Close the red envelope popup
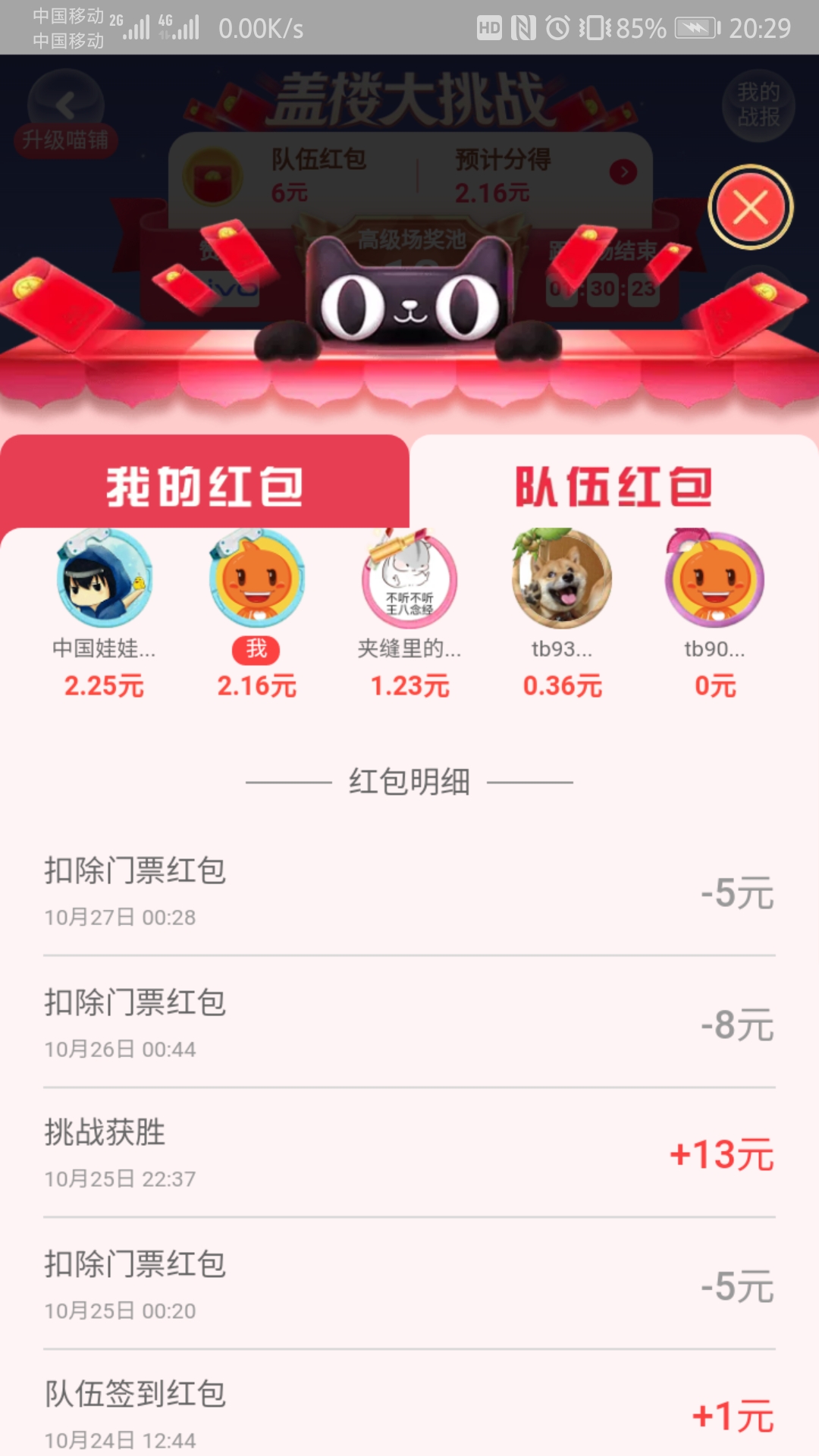The image size is (819, 1456). coord(750,207)
